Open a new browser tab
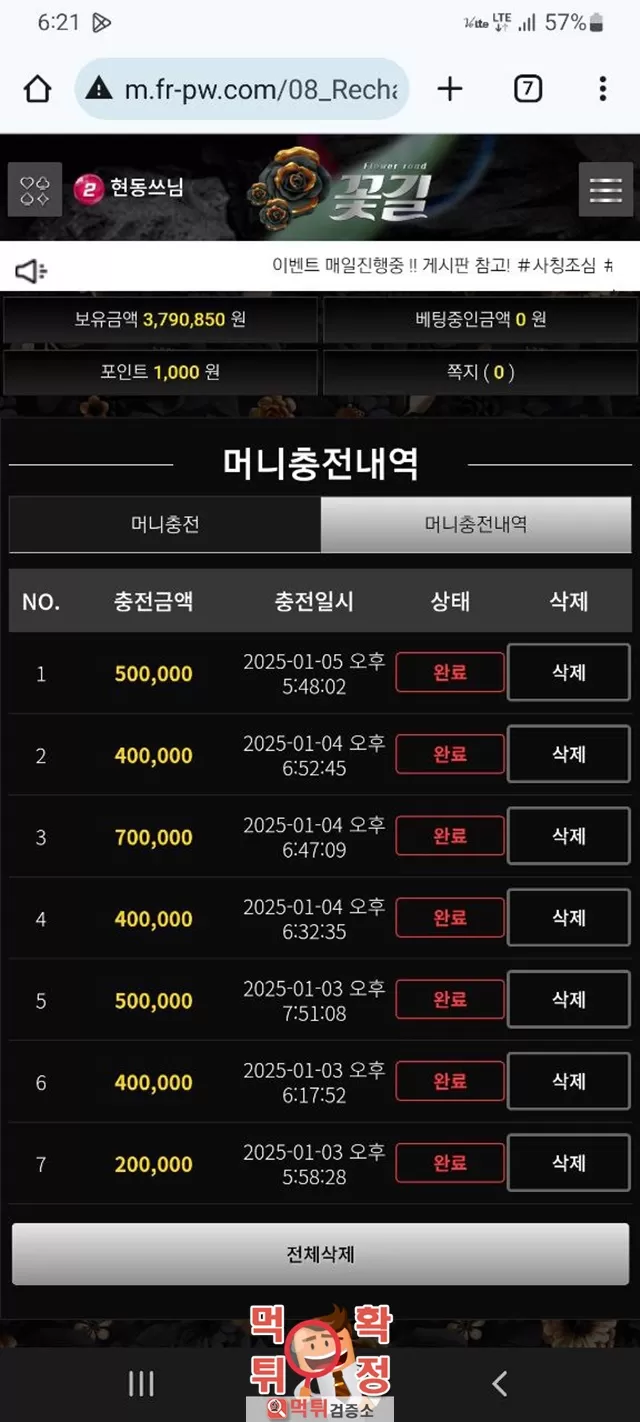Viewport: 640px width, 1422px height. pos(451,89)
